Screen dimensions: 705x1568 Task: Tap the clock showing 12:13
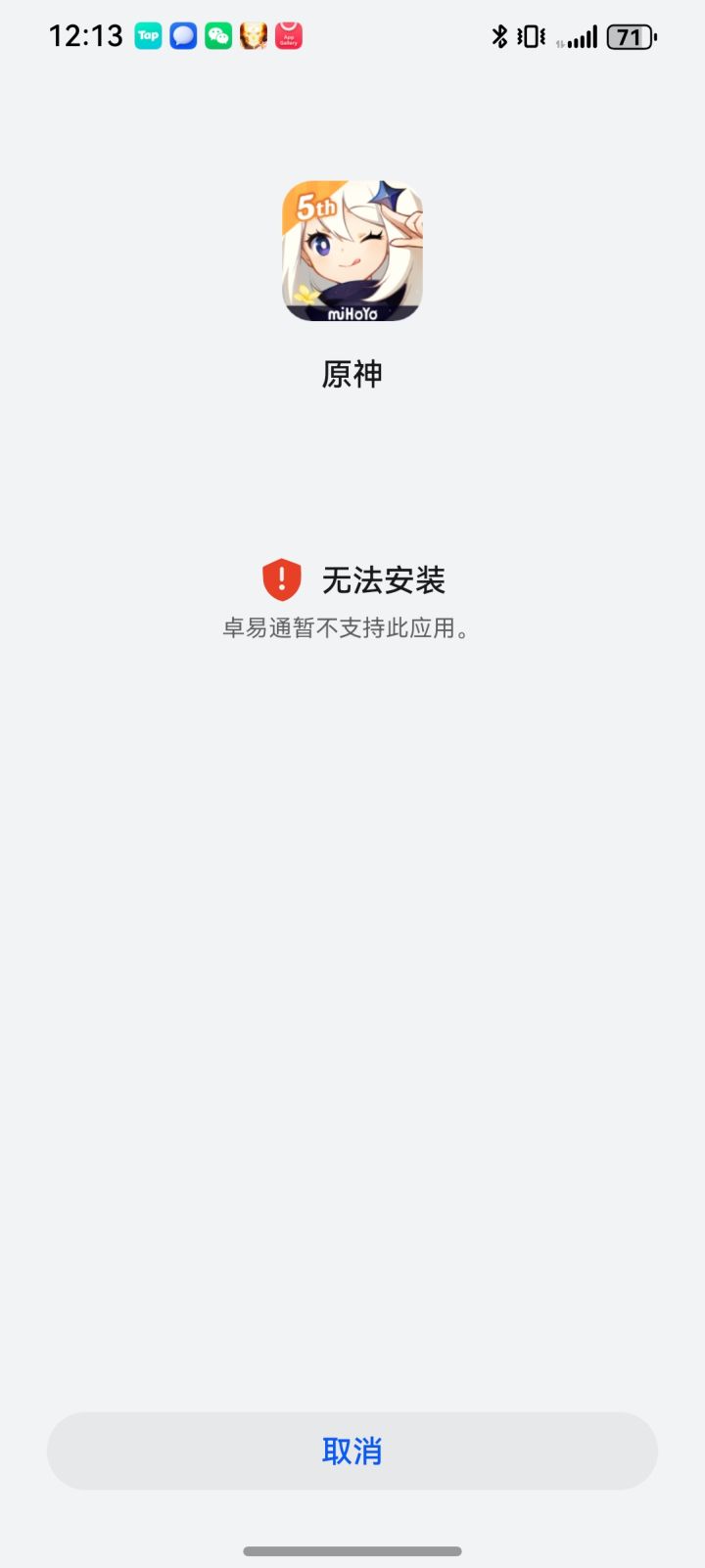coord(86,35)
